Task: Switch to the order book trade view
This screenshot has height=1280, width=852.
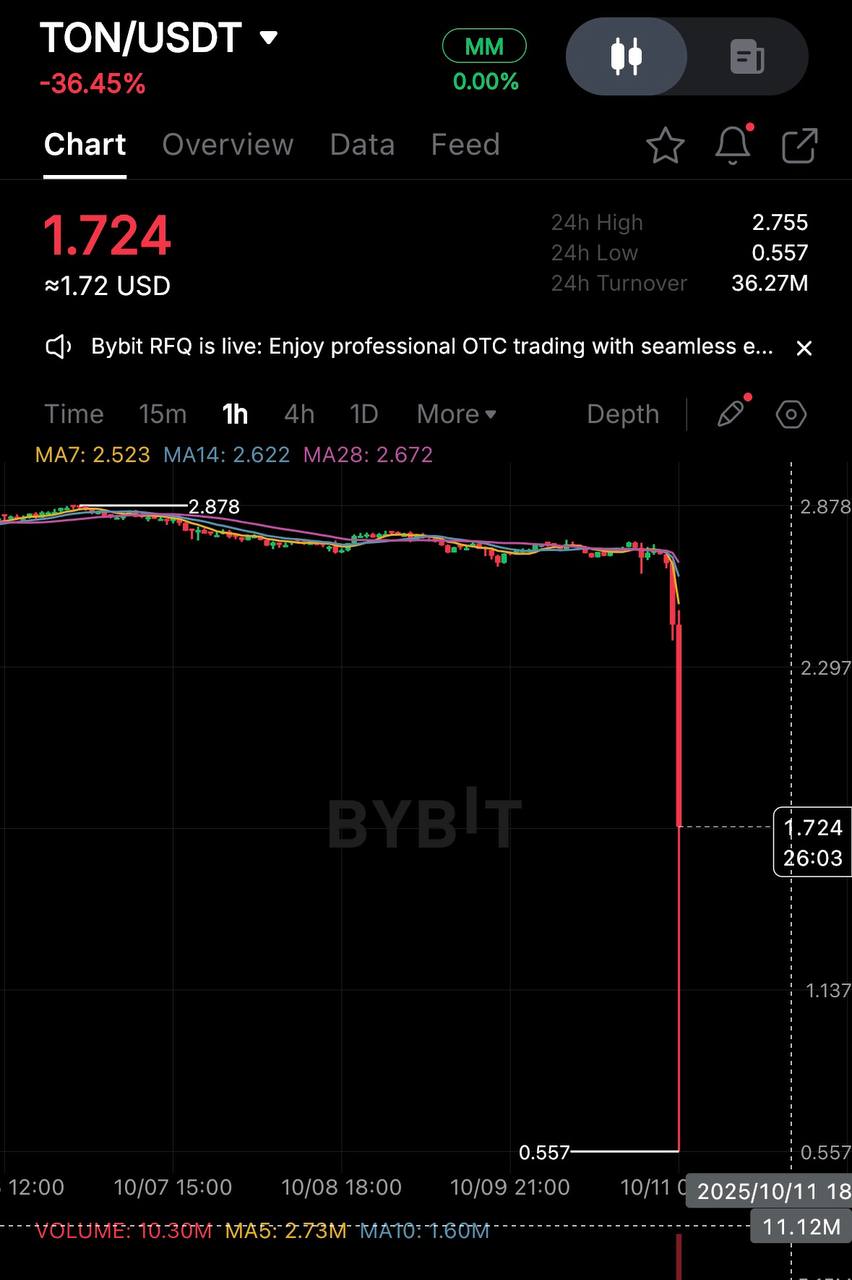Action: coord(747,56)
